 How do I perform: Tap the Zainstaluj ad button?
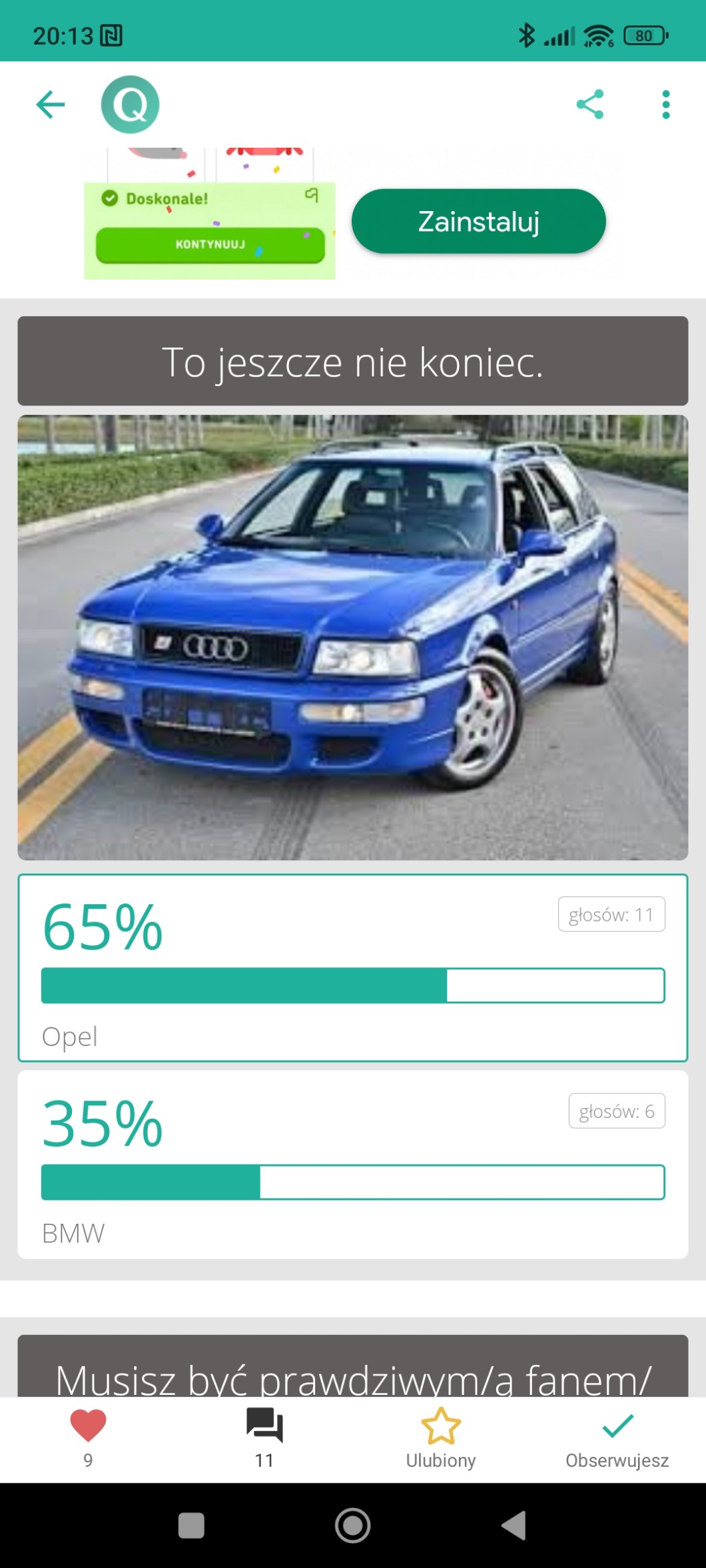click(478, 222)
